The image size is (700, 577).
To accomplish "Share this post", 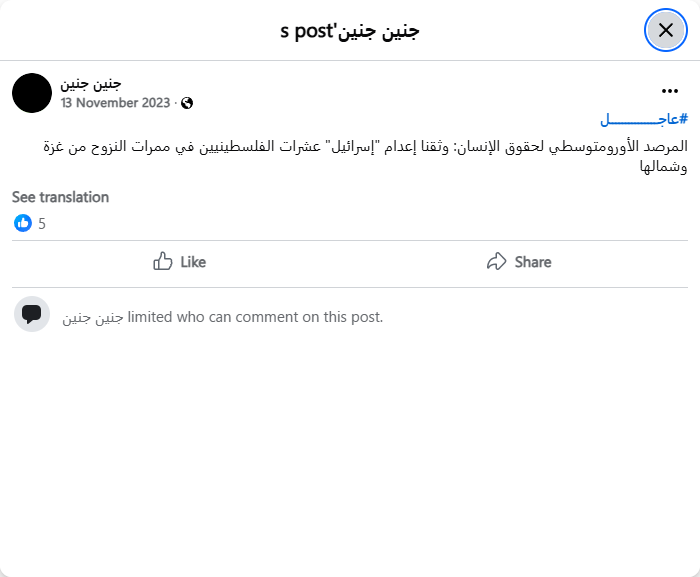I will pyautogui.click(x=518, y=262).
